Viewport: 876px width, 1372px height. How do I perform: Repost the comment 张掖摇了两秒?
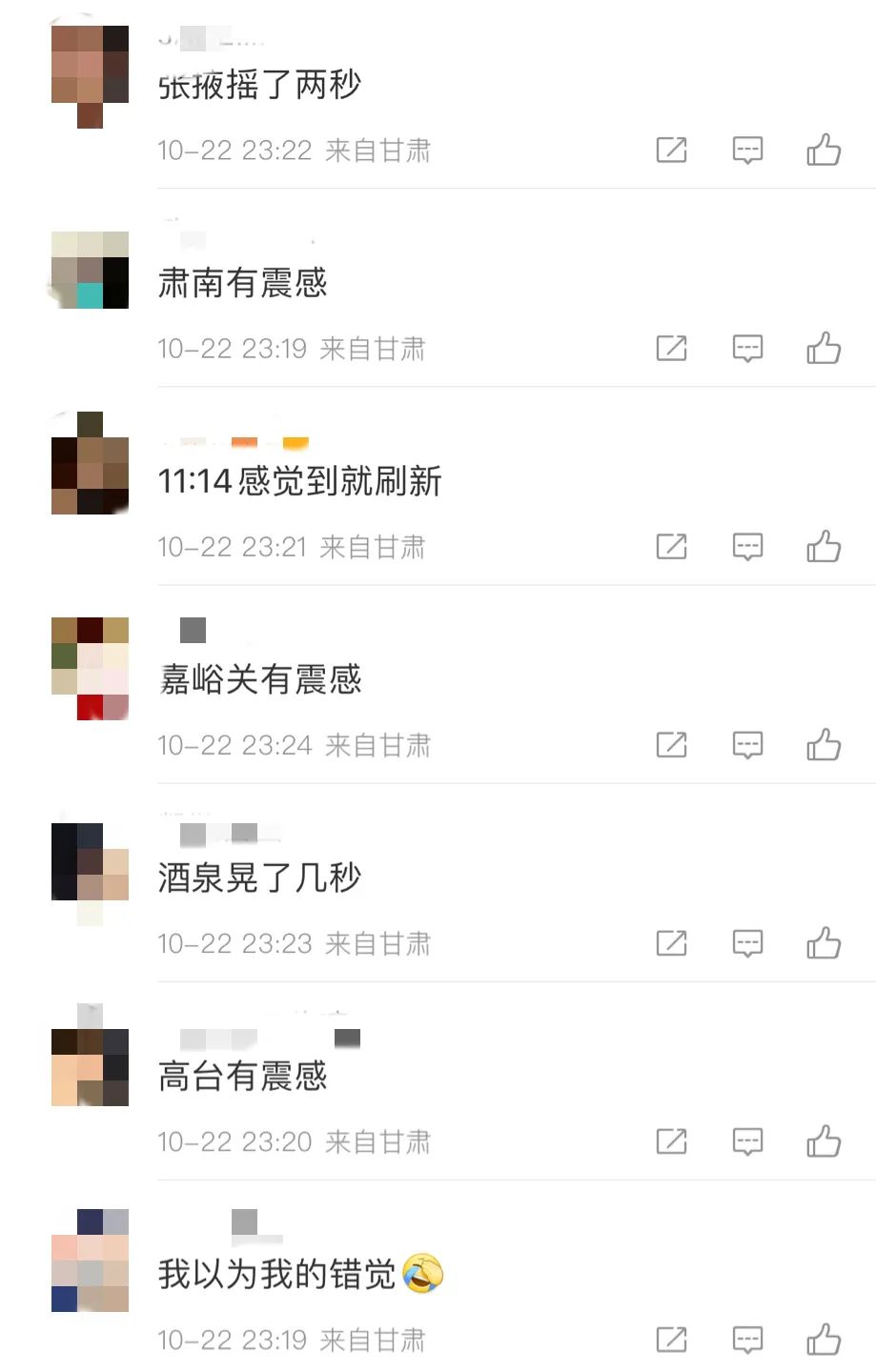[x=671, y=150]
